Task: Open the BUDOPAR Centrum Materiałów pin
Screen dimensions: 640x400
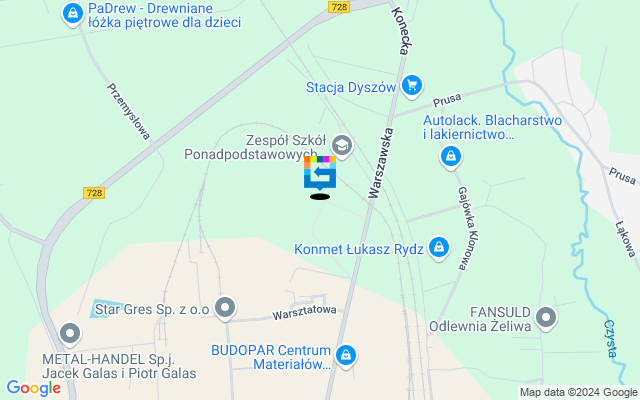Action: (346, 355)
